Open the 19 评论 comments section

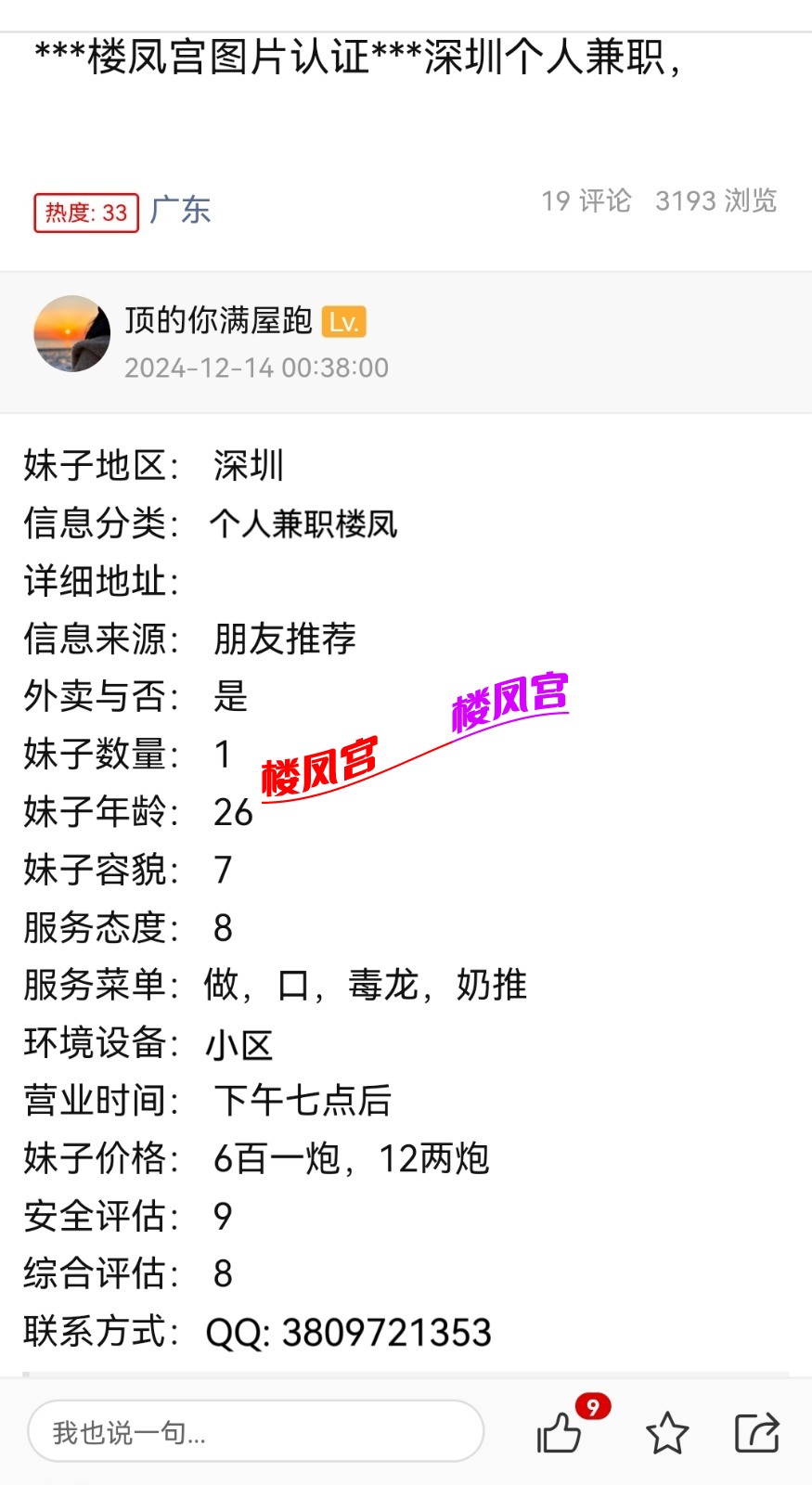click(x=587, y=200)
